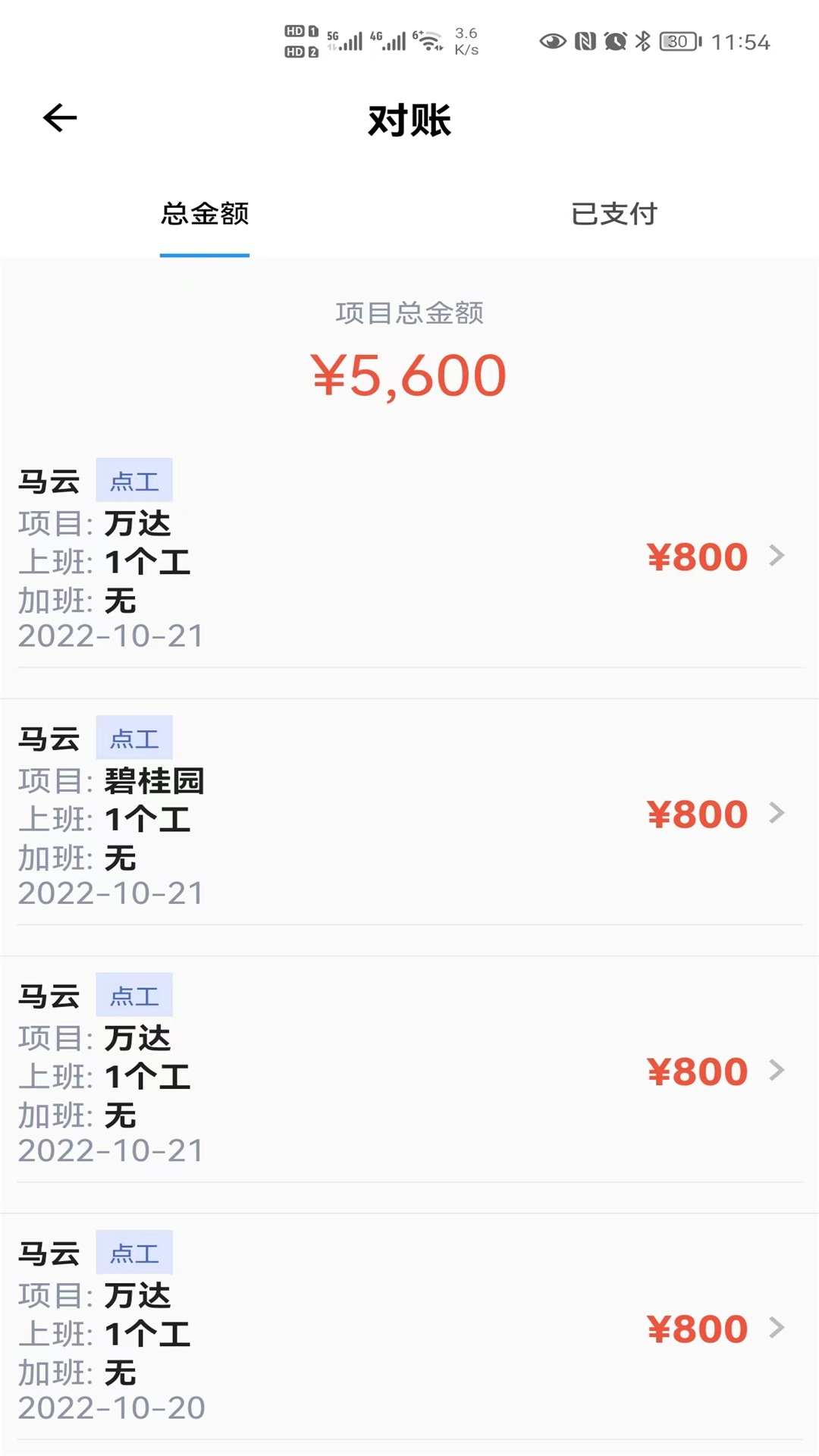Tap the ¥800 amount on 碧桂园 entry

coord(698,813)
